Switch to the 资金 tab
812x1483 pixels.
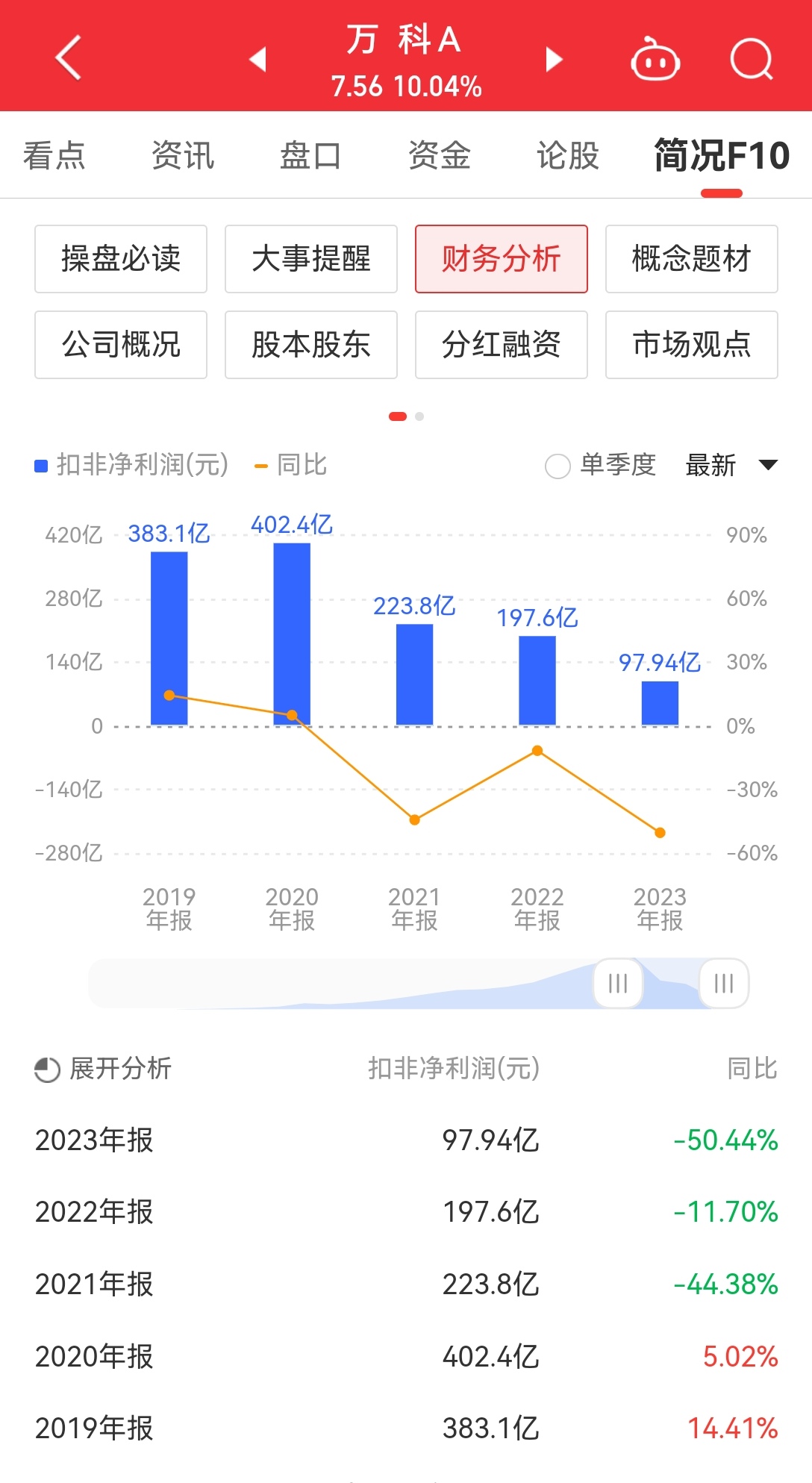[439, 154]
